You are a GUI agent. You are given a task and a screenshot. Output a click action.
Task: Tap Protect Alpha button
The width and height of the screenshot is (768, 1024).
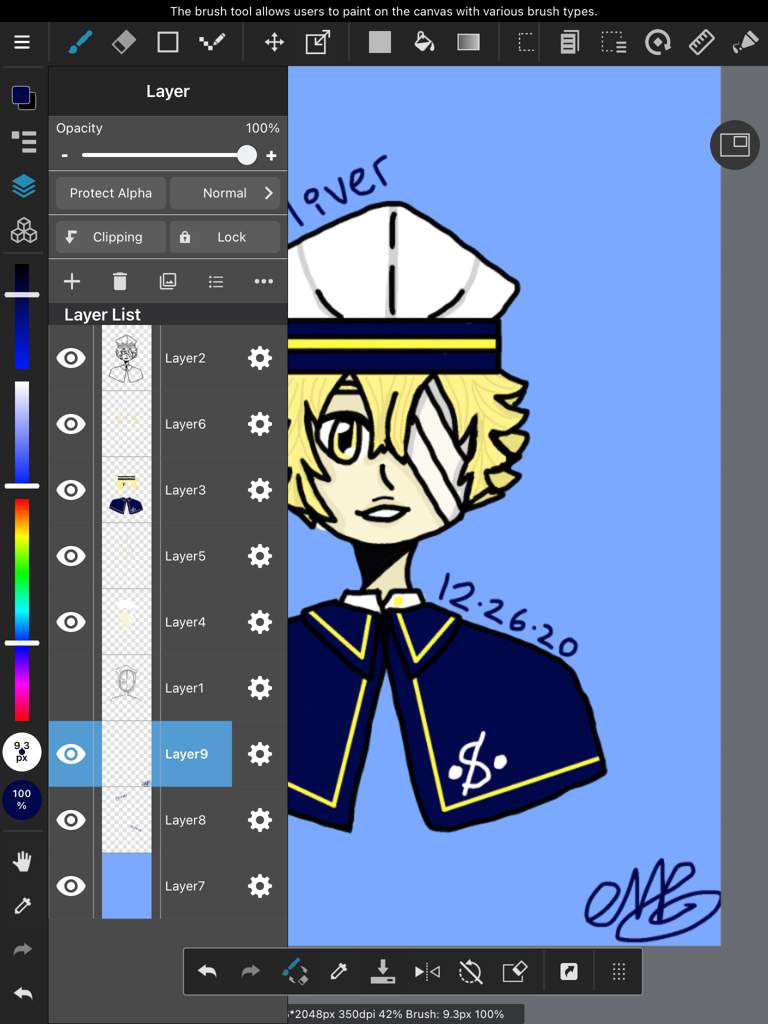[x=110, y=193]
